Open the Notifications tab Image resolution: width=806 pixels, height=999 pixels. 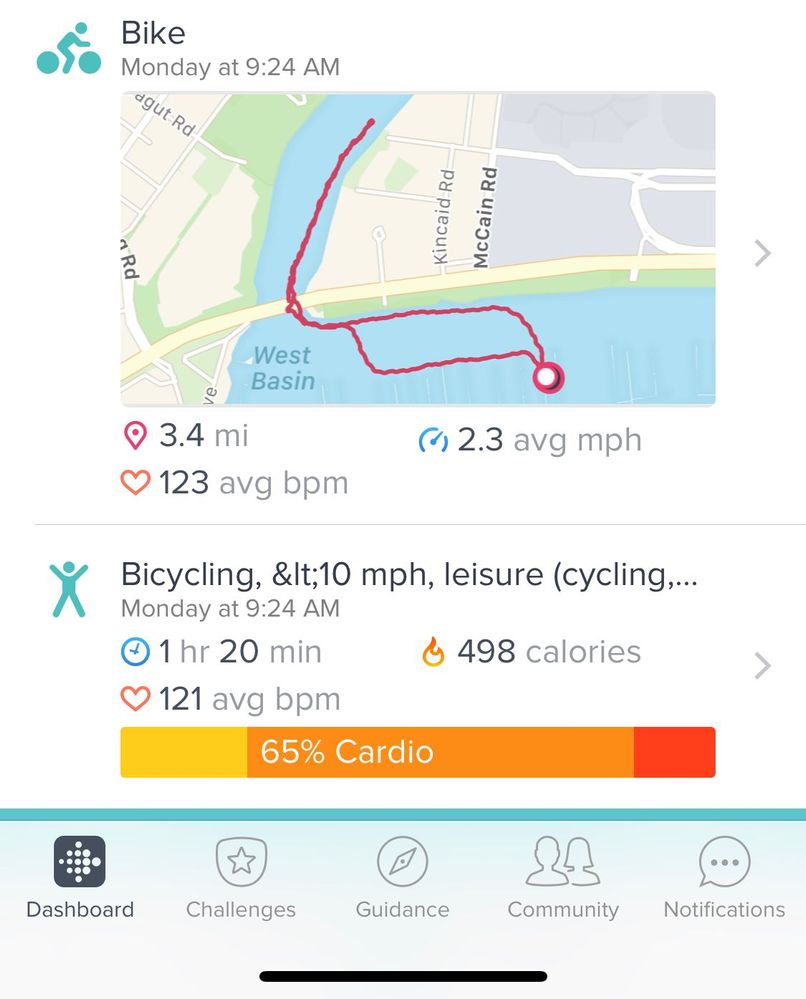pyautogui.click(x=724, y=877)
